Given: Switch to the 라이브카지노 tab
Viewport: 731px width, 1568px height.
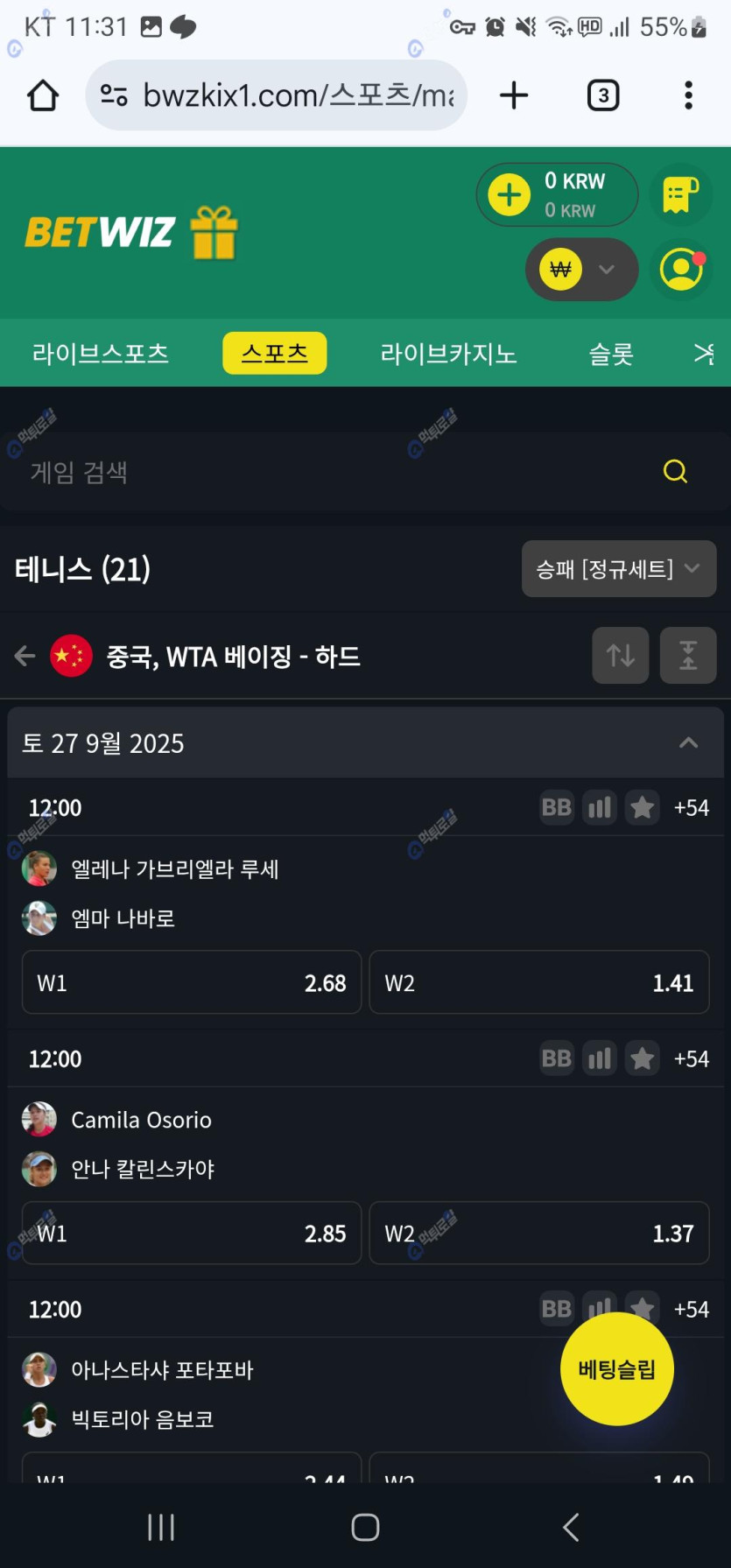Looking at the screenshot, I should pyautogui.click(x=448, y=354).
